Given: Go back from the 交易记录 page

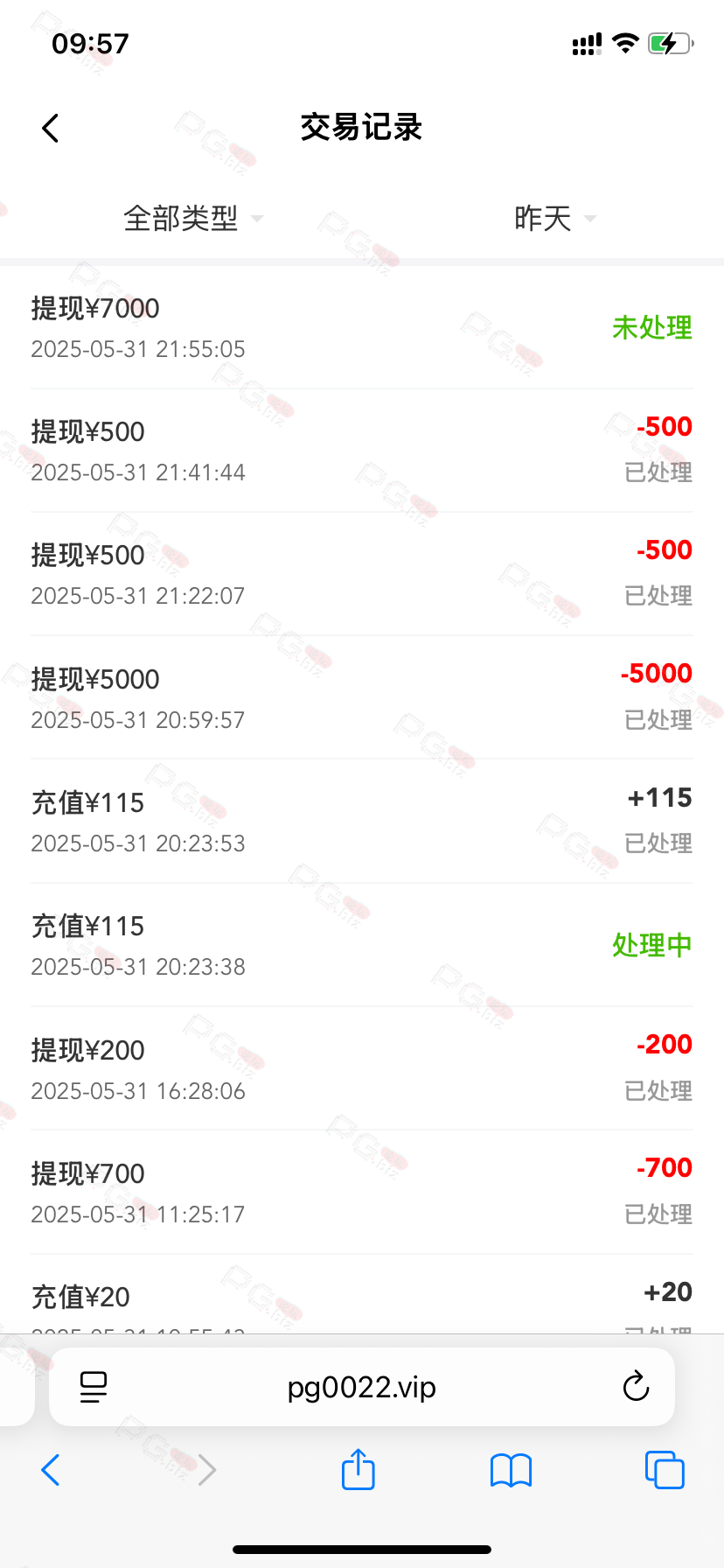Looking at the screenshot, I should pos(51,128).
